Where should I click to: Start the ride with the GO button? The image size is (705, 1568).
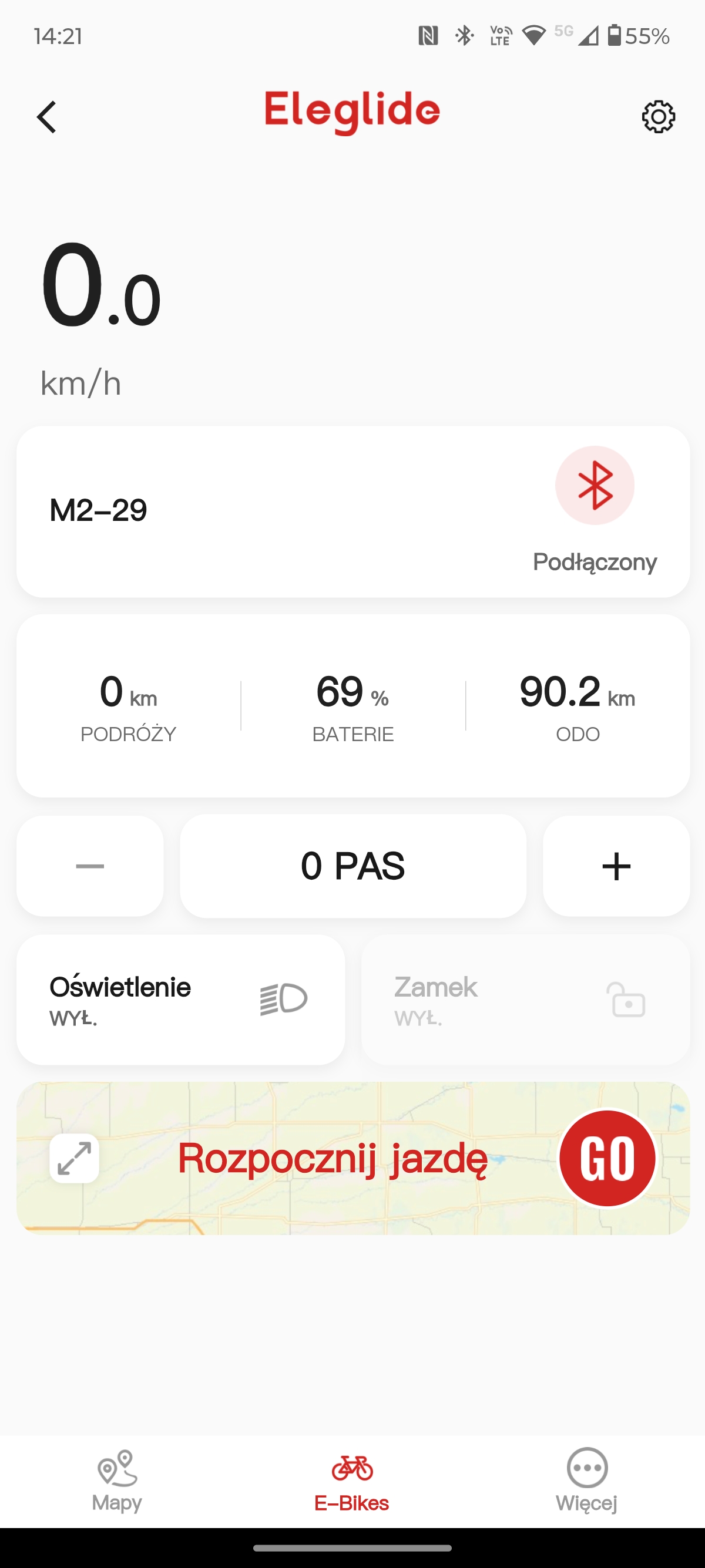coord(607,1158)
